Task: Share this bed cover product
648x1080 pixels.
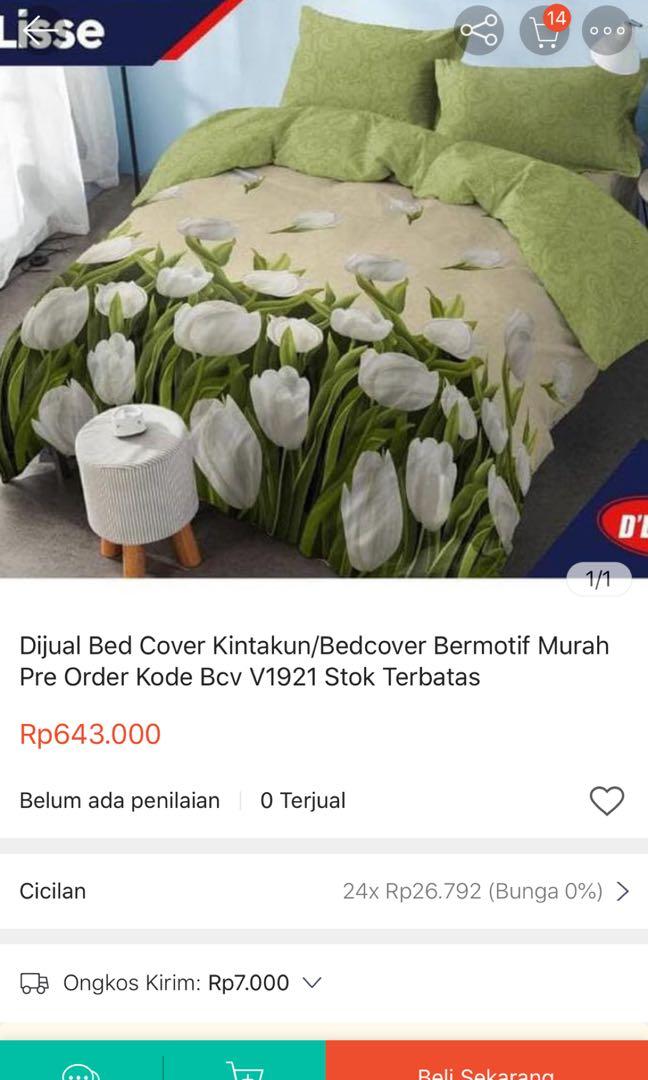Action: click(480, 31)
